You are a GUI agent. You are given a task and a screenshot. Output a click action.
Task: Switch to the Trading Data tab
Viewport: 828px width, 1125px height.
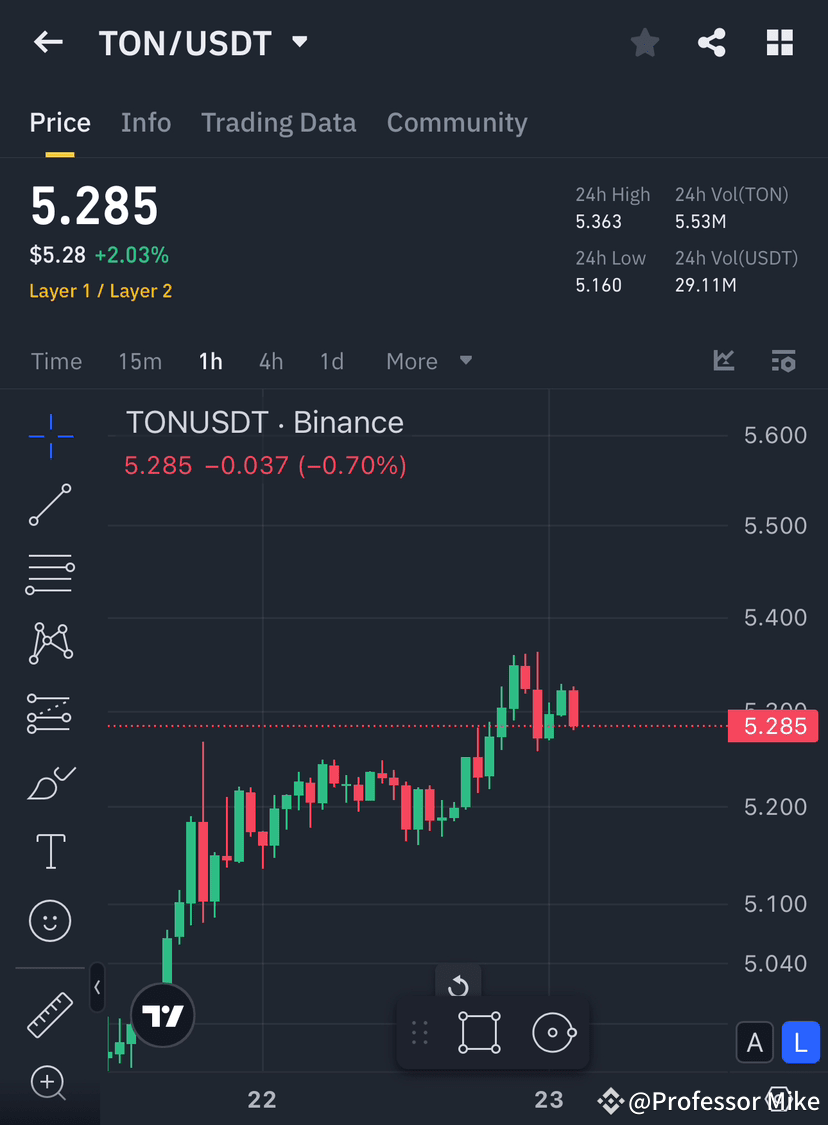(279, 122)
